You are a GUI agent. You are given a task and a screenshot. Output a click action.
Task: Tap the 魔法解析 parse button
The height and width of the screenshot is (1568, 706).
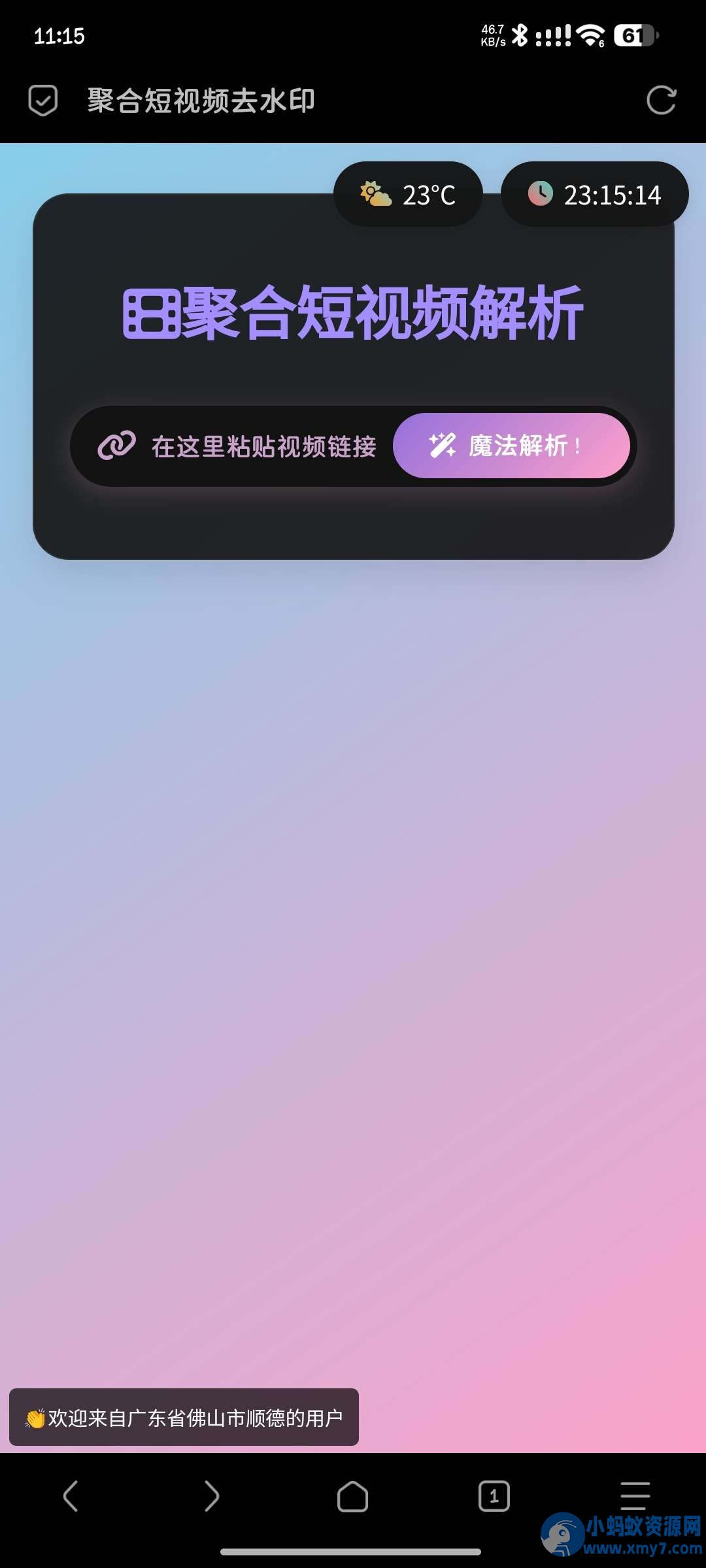click(x=511, y=446)
